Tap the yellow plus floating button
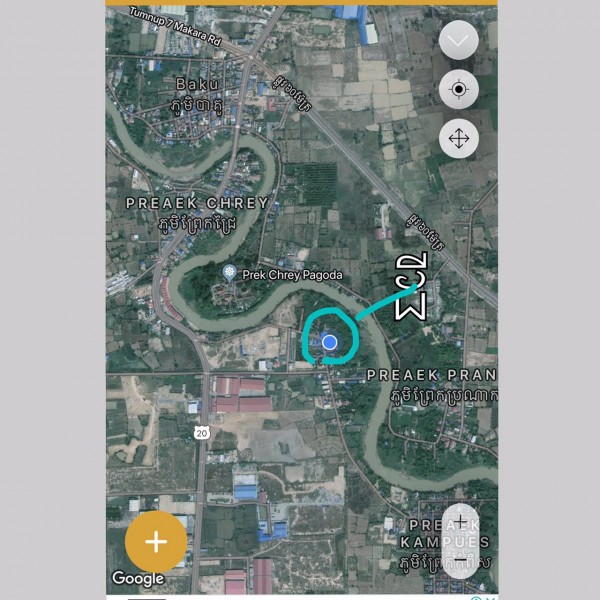This screenshot has height=600, width=600. tap(156, 541)
